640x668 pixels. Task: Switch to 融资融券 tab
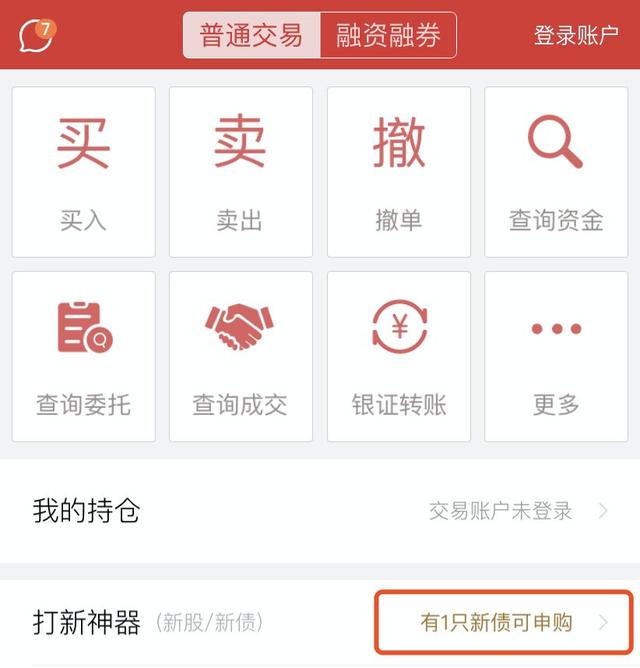point(388,36)
